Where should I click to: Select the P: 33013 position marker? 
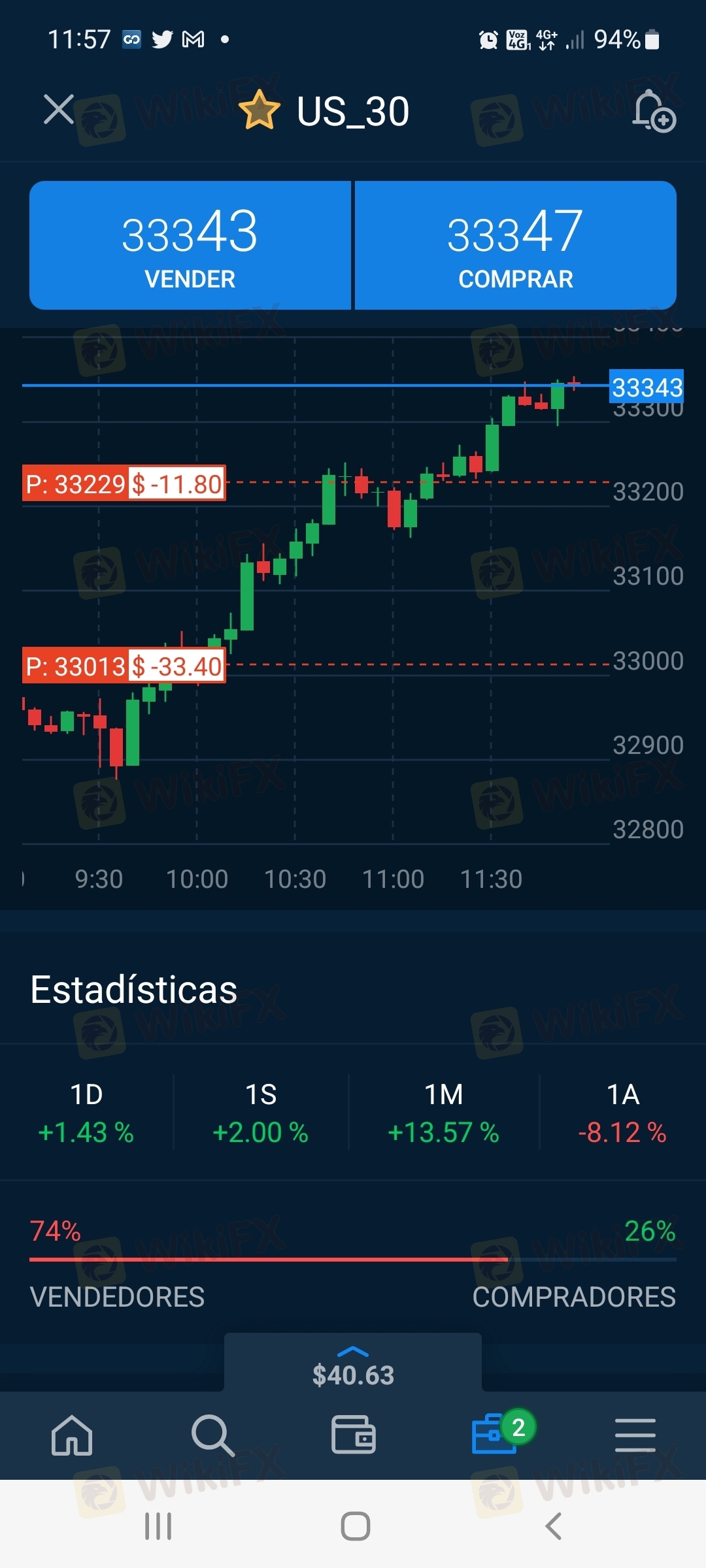(x=124, y=666)
